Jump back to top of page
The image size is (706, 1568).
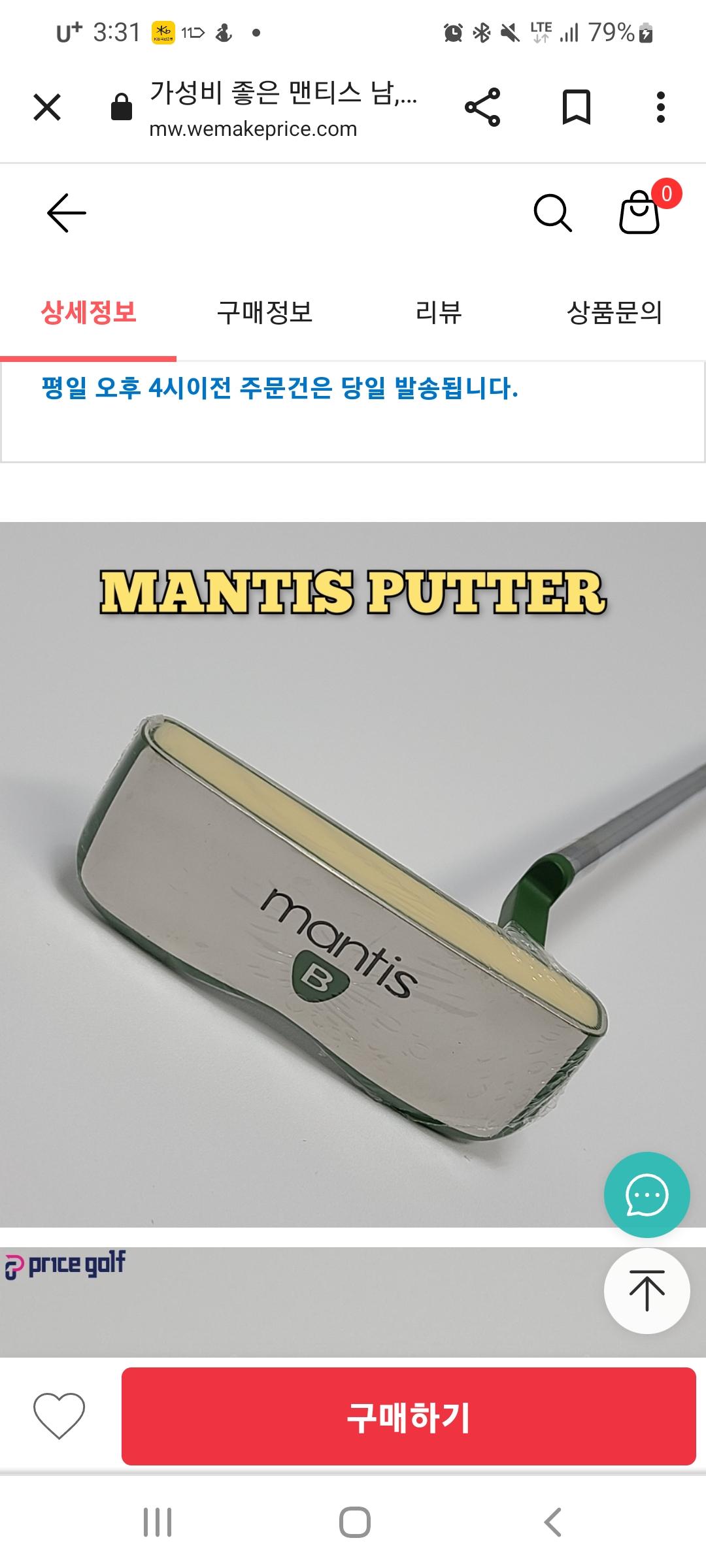point(647,1290)
